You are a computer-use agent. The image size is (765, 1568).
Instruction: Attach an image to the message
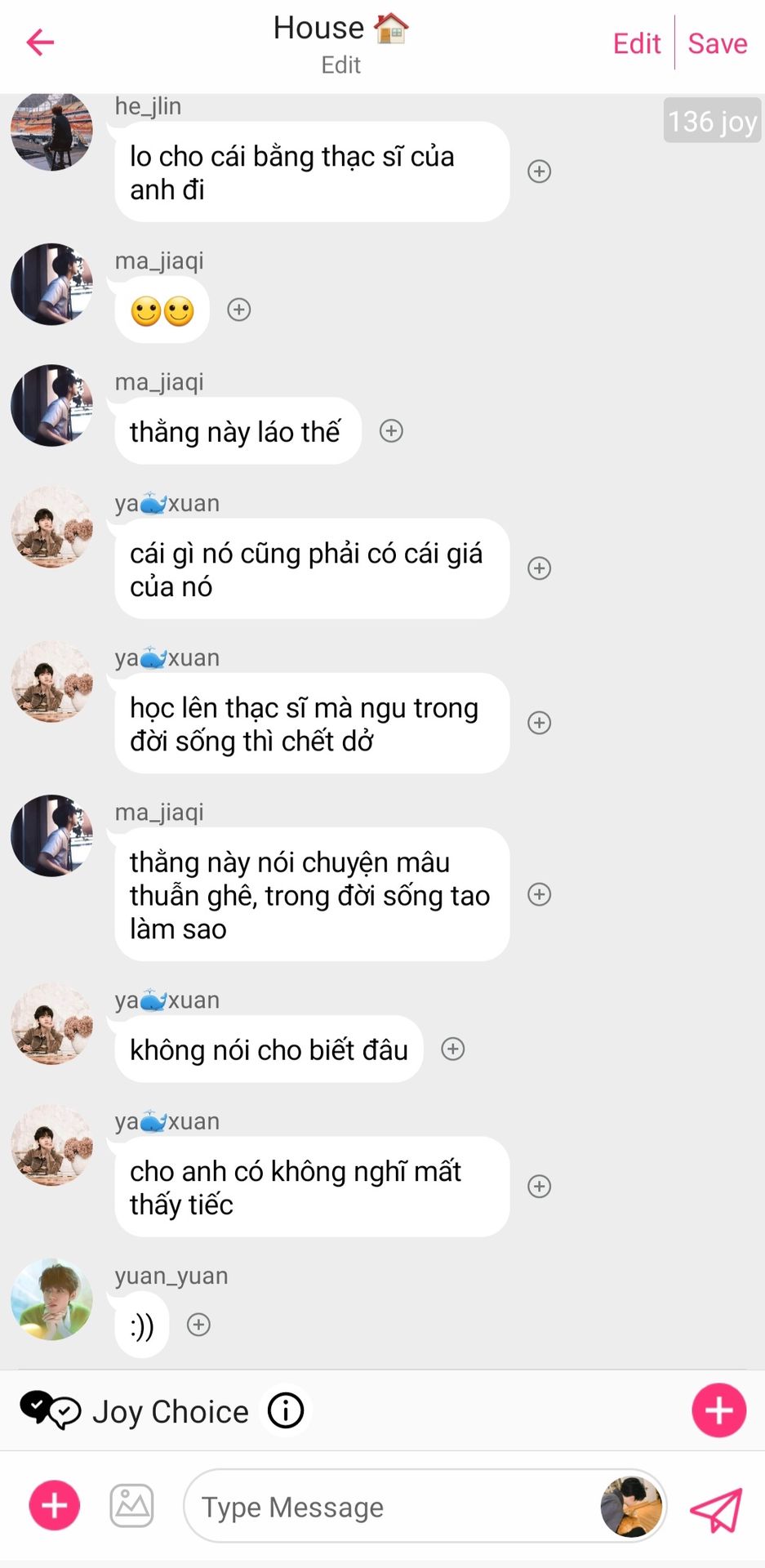[x=132, y=1506]
